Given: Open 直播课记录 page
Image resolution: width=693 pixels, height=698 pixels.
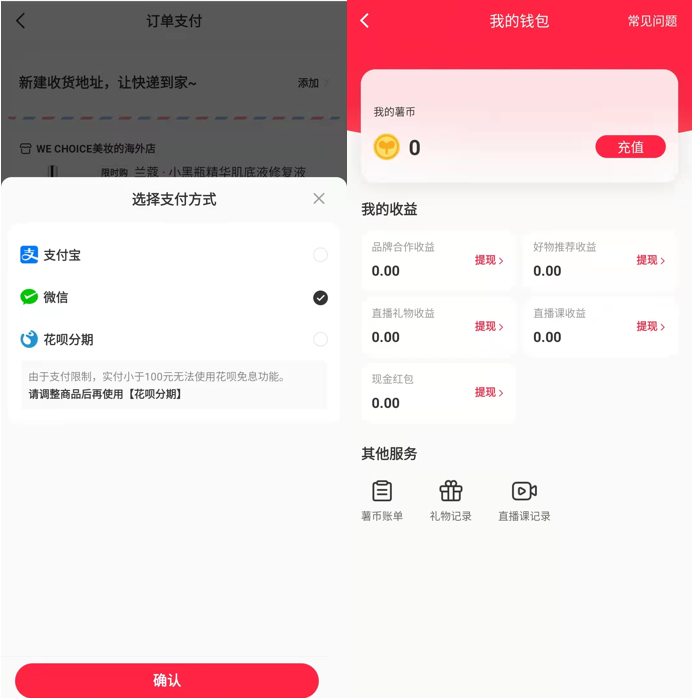Looking at the screenshot, I should [x=524, y=500].
